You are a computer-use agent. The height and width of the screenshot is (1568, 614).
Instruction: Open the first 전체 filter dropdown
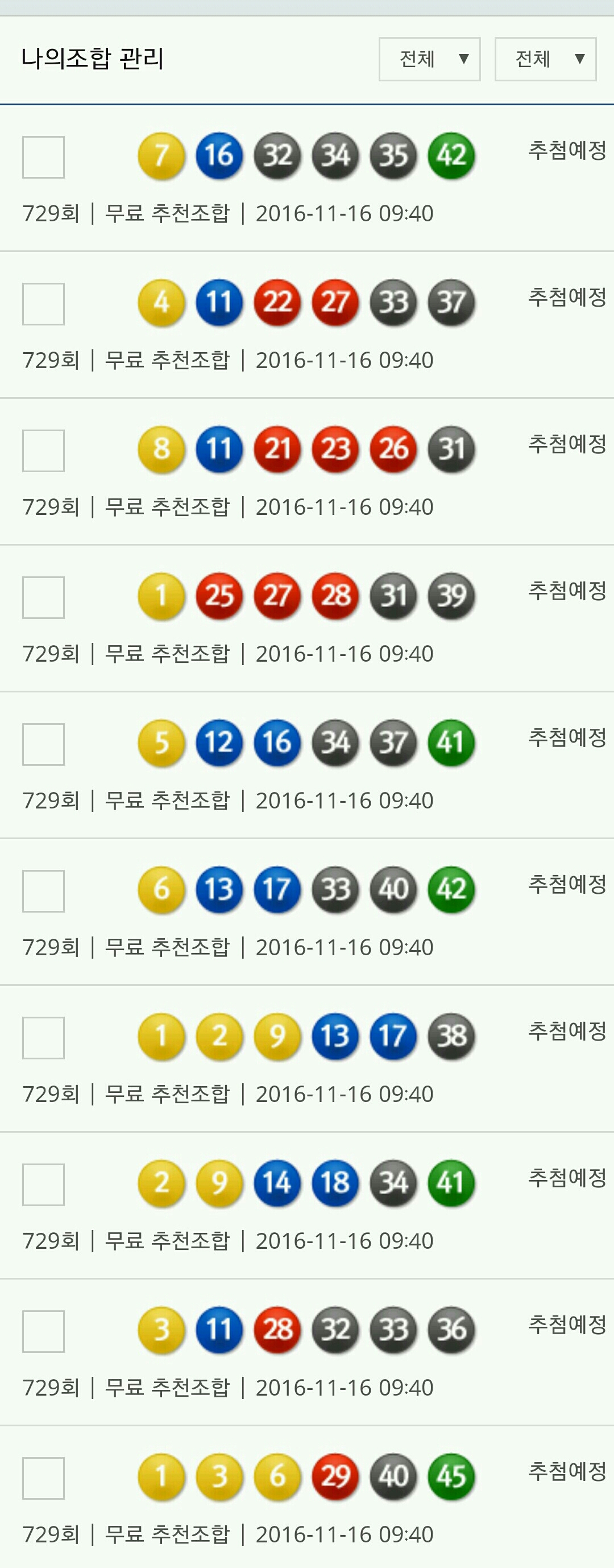click(429, 59)
